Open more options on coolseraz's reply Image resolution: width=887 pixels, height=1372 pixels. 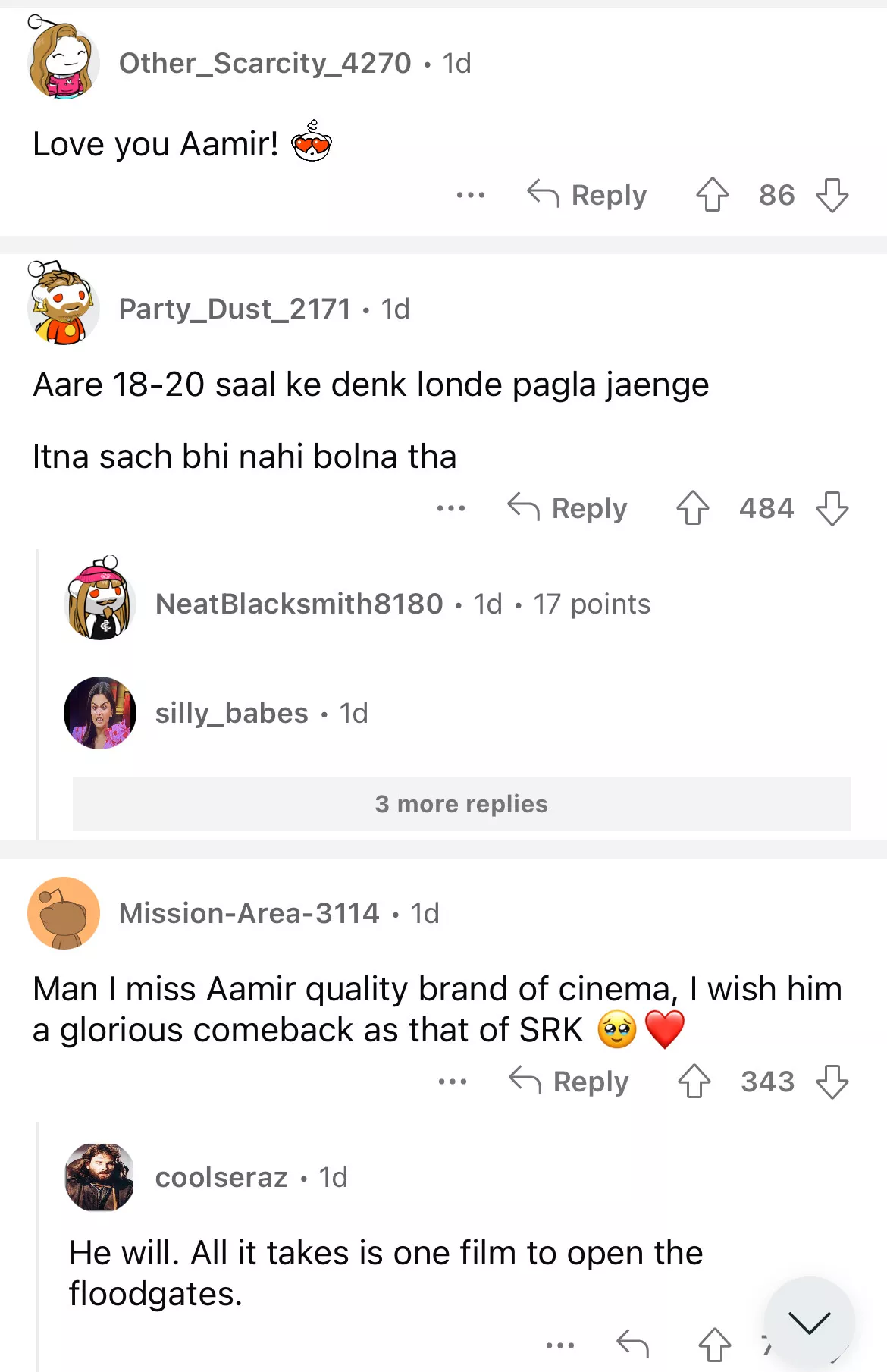559,1345
